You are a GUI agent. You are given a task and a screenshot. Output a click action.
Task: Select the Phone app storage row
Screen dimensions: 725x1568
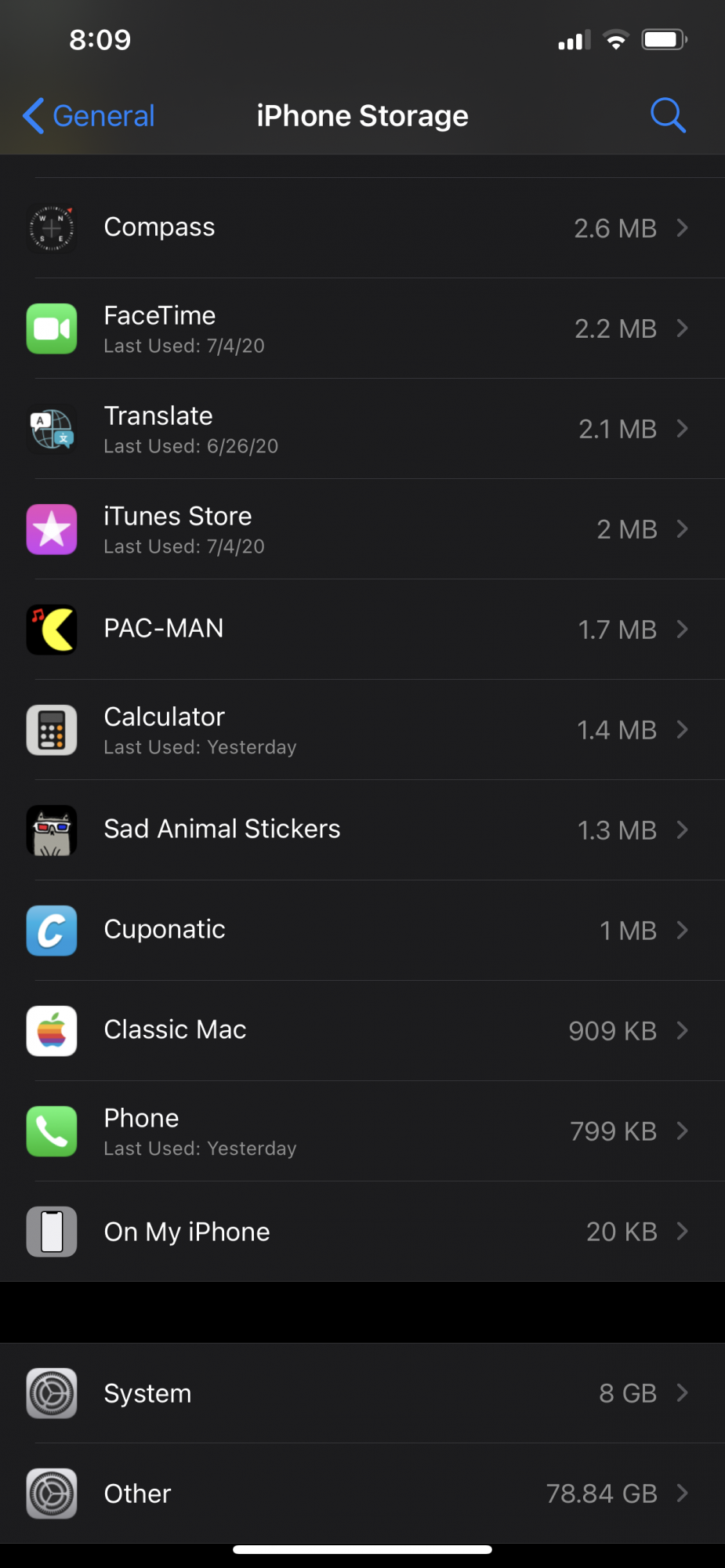point(362,1131)
